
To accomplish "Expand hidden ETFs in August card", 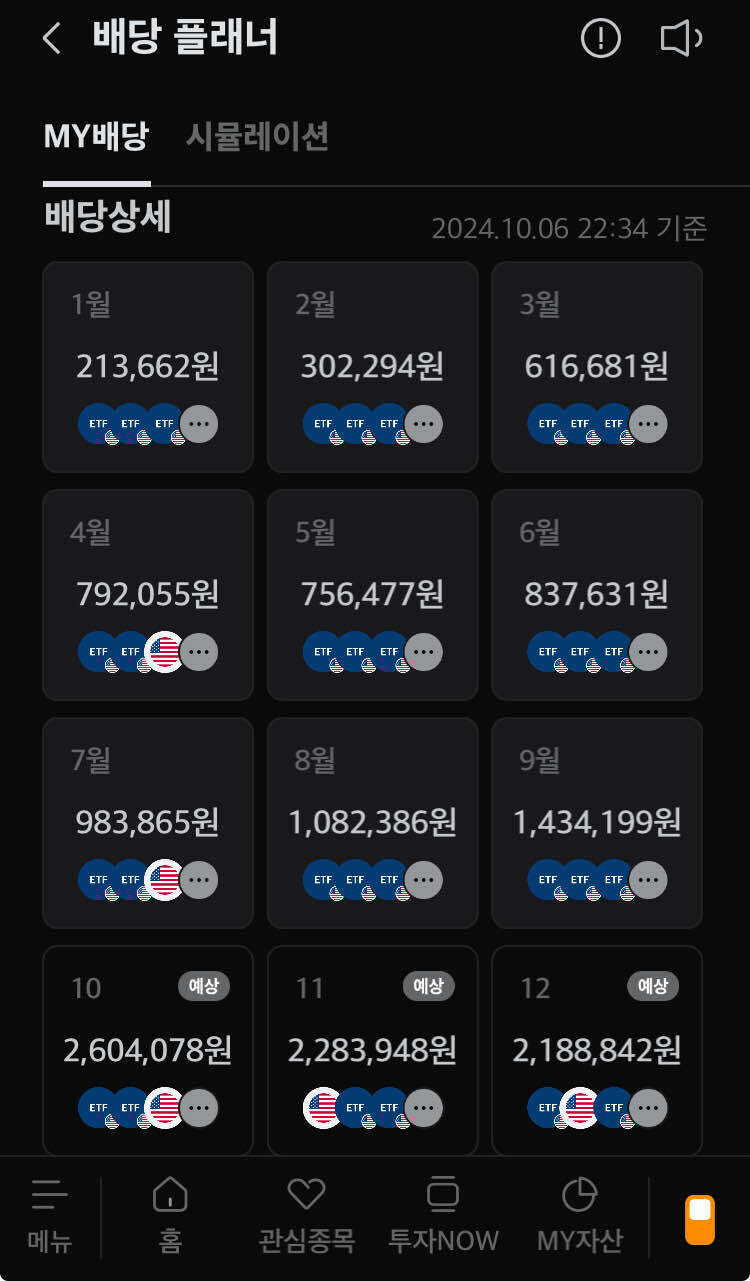I will click(423, 879).
